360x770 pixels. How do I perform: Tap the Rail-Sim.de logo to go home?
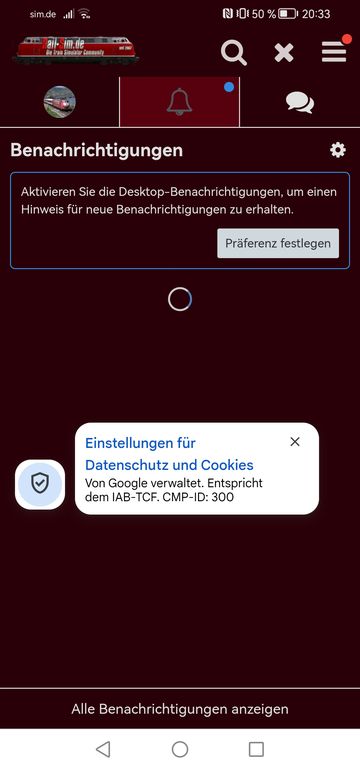[x=76, y=50]
